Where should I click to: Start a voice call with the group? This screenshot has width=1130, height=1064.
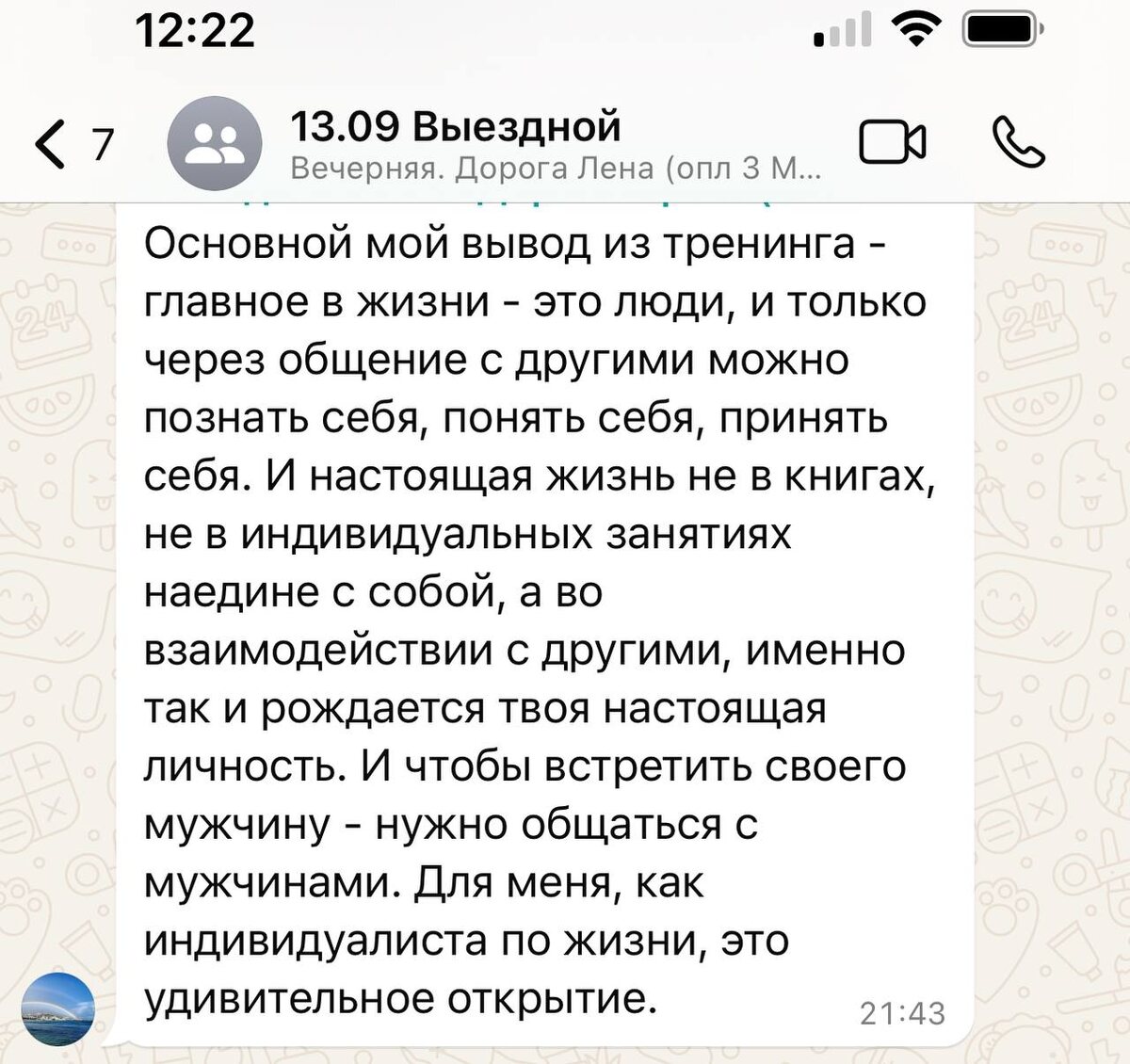tap(1018, 144)
